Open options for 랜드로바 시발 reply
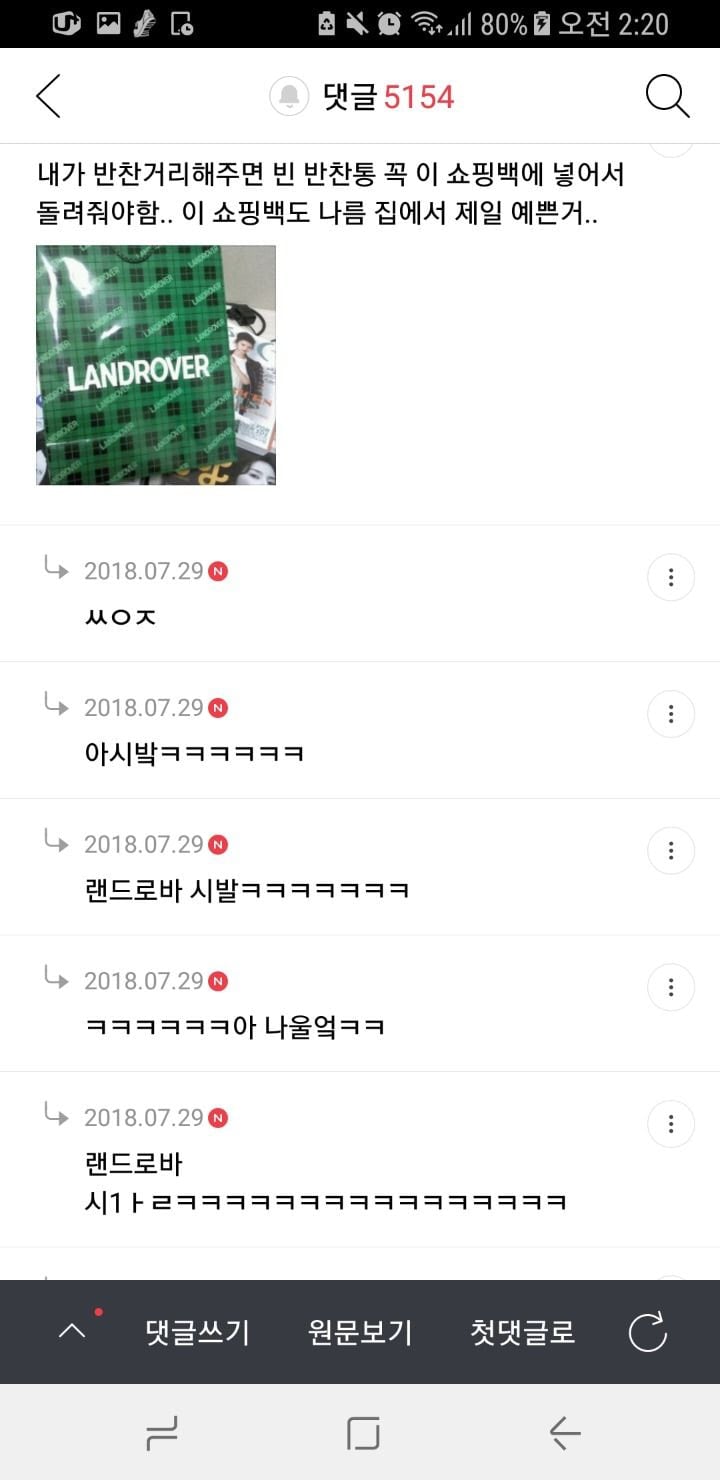720x1480 pixels. pos(671,851)
